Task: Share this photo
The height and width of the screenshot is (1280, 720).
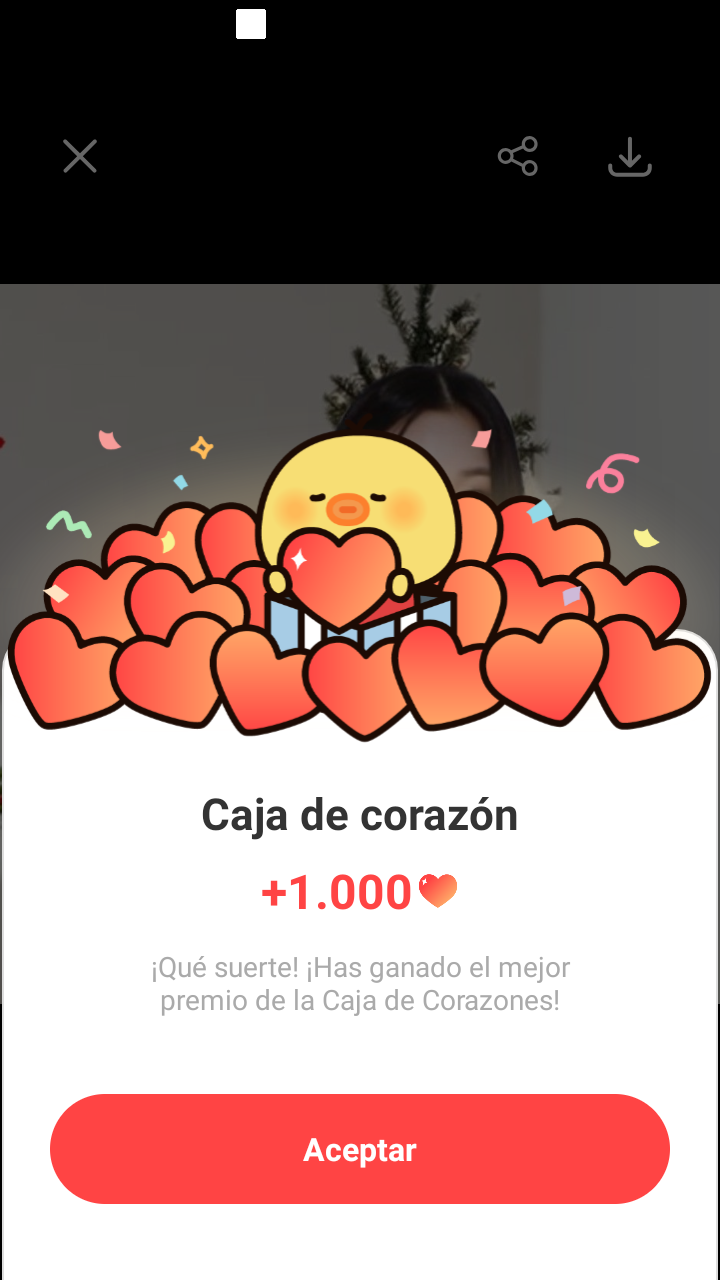Action: [x=518, y=156]
